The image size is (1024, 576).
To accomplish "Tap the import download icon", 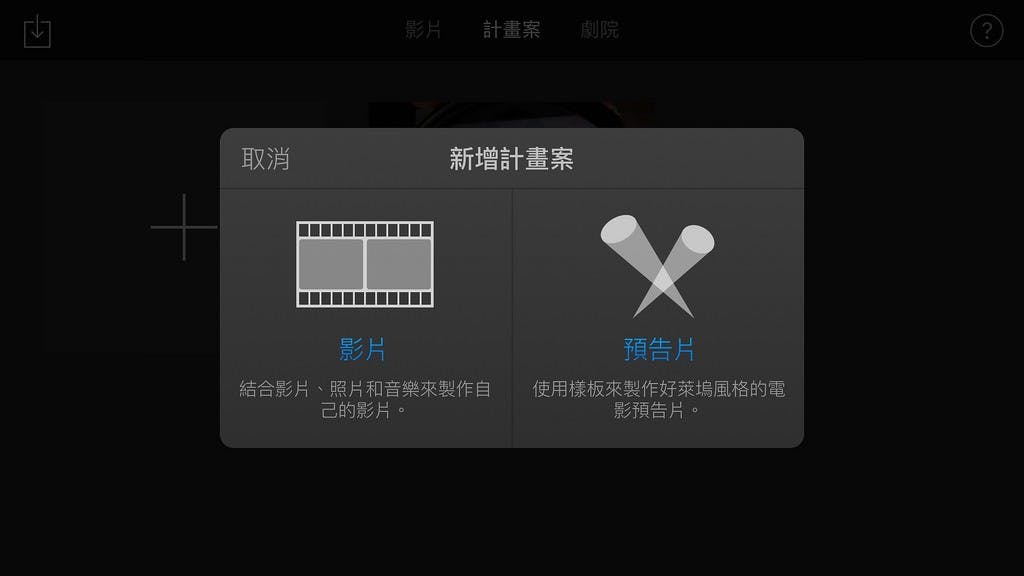I will (37, 31).
